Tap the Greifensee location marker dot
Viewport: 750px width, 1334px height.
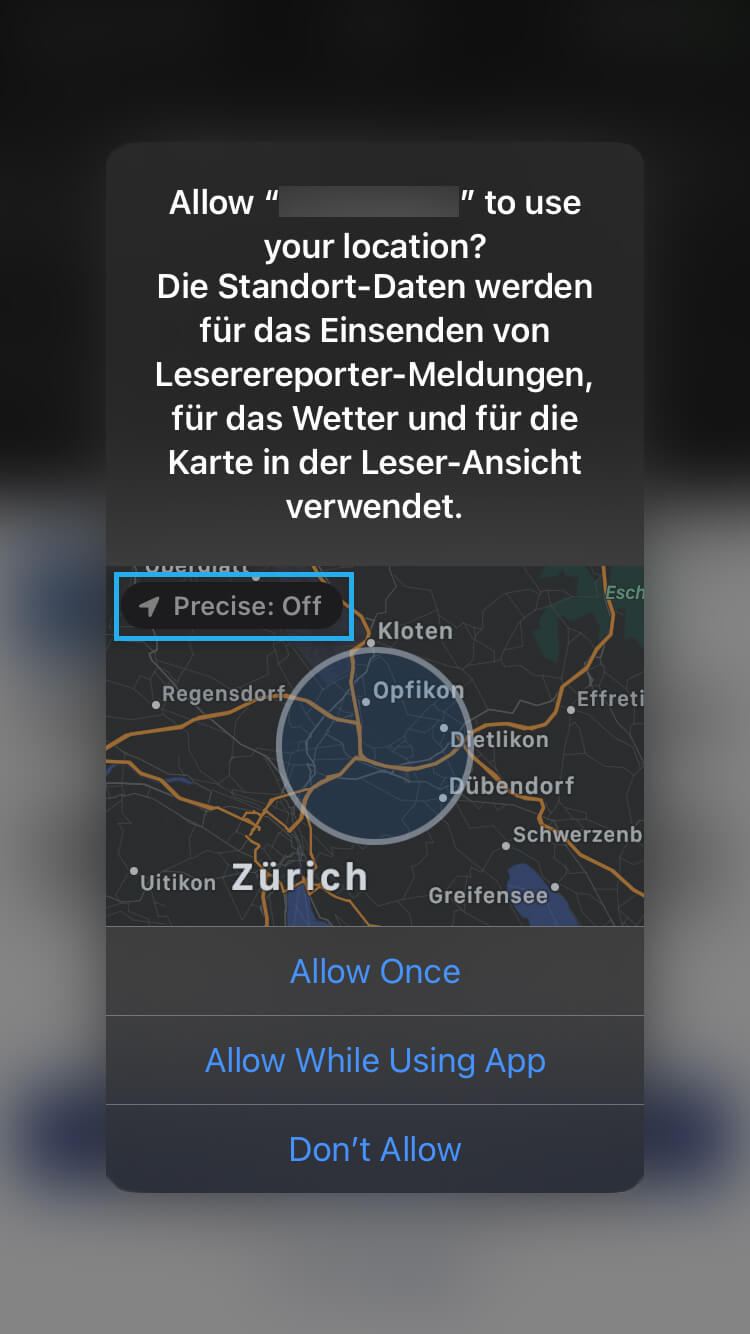[553, 885]
